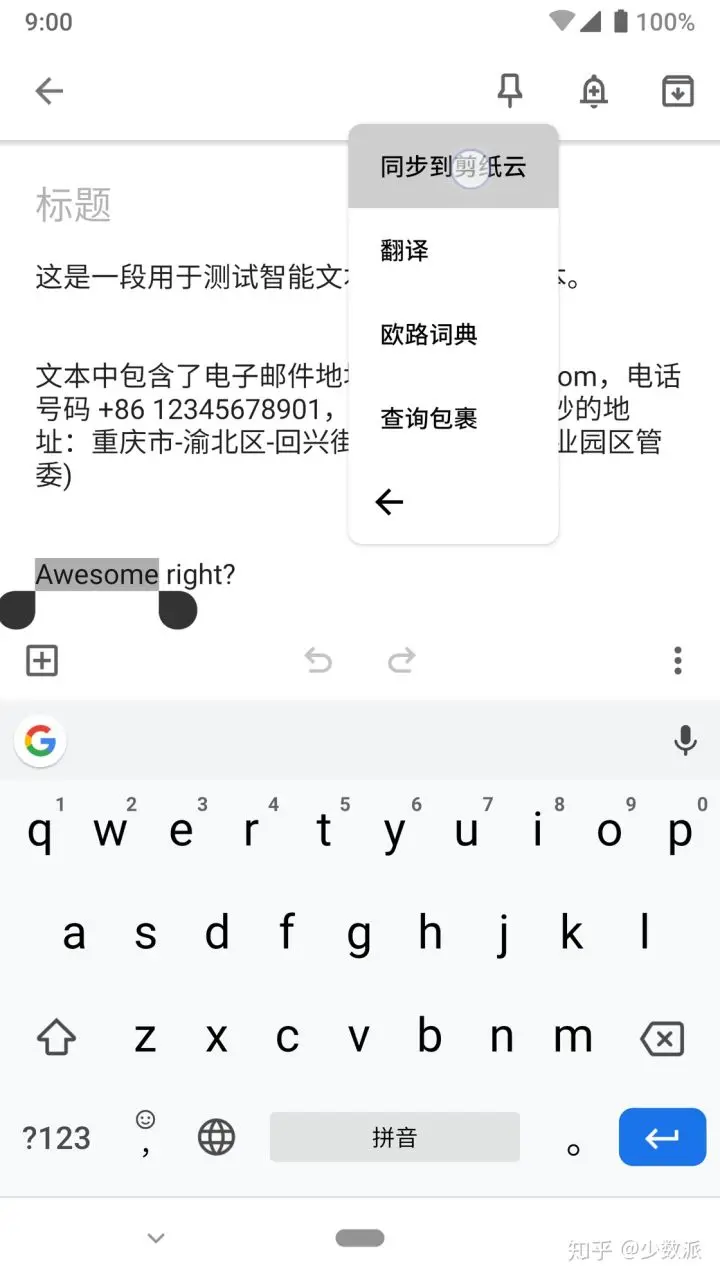Image resolution: width=720 pixels, height=1280 pixels.
Task: Open 欧路词典 for the selected word
Action: 429,335
